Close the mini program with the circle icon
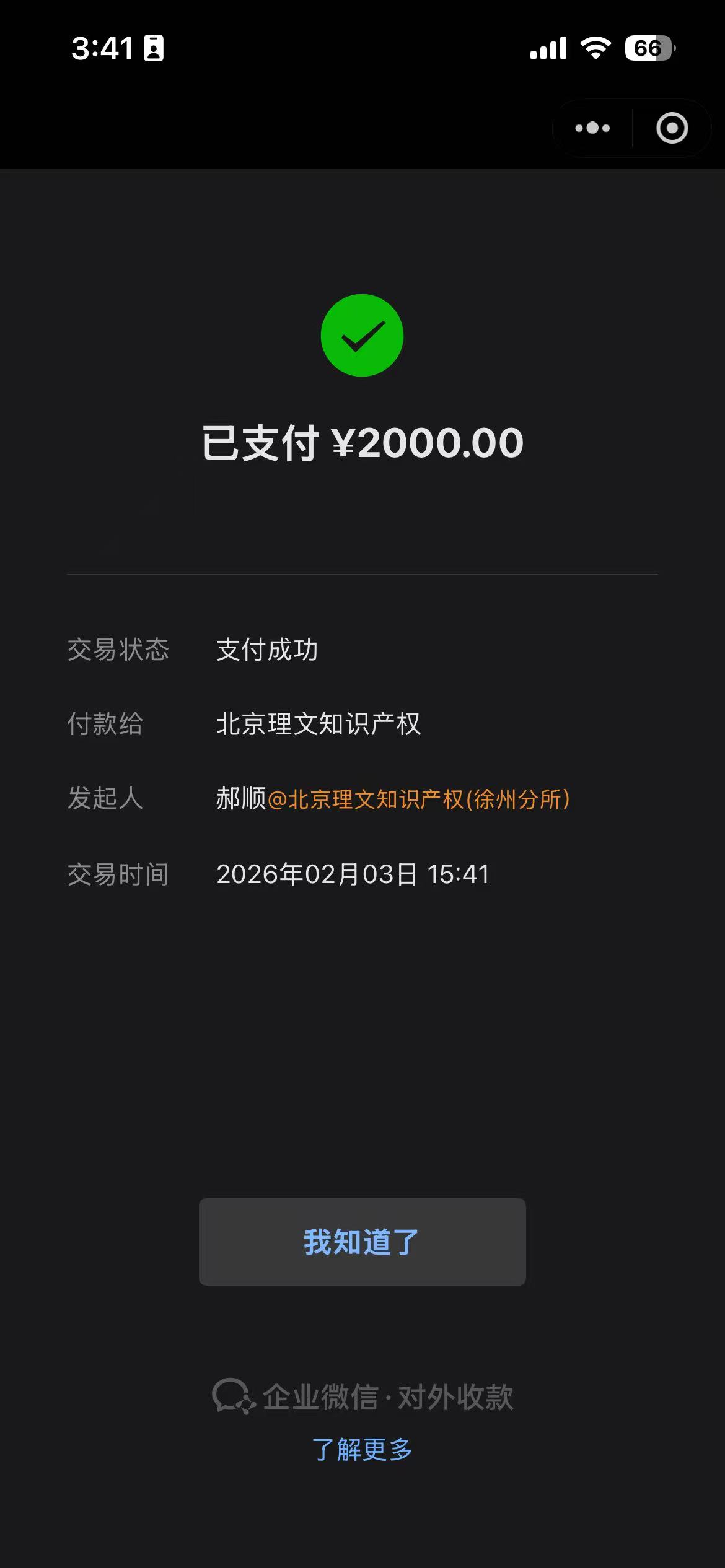This screenshot has width=725, height=1568. [672, 128]
